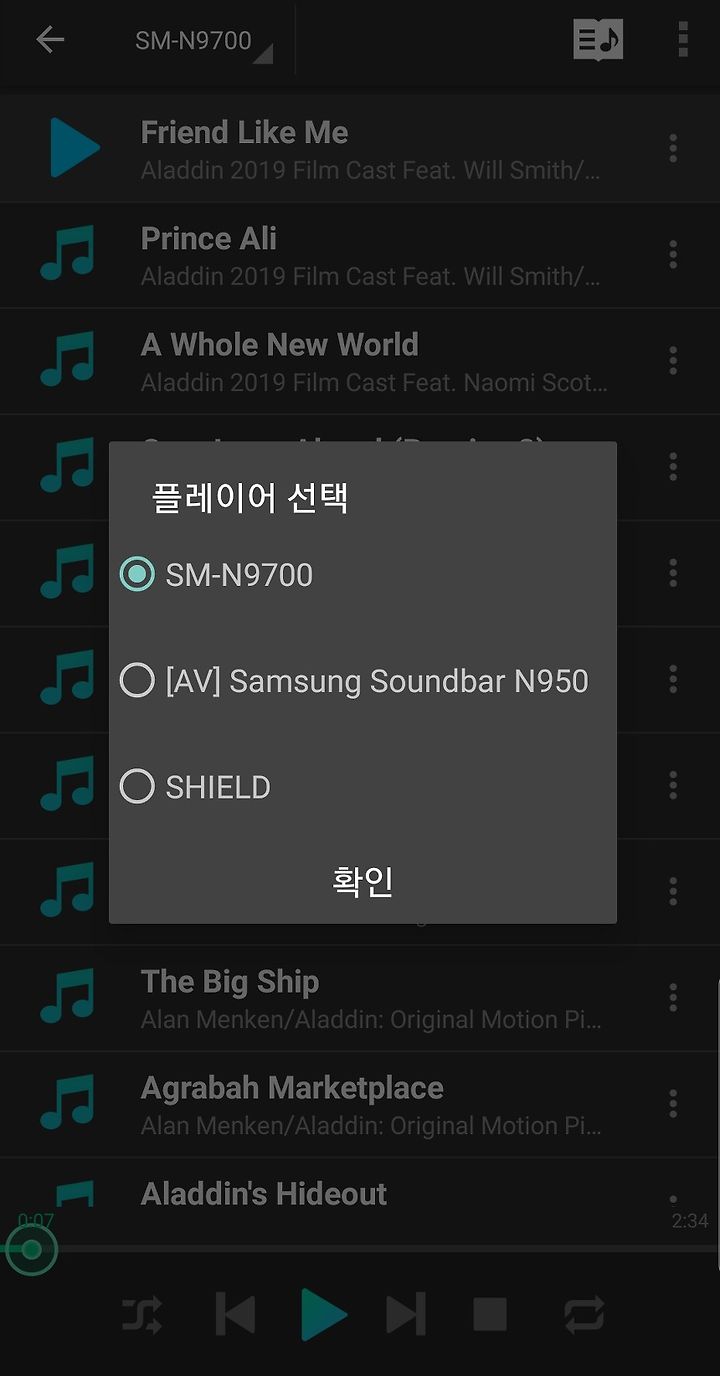Select the SM-N9700 player option

coord(362,574)
